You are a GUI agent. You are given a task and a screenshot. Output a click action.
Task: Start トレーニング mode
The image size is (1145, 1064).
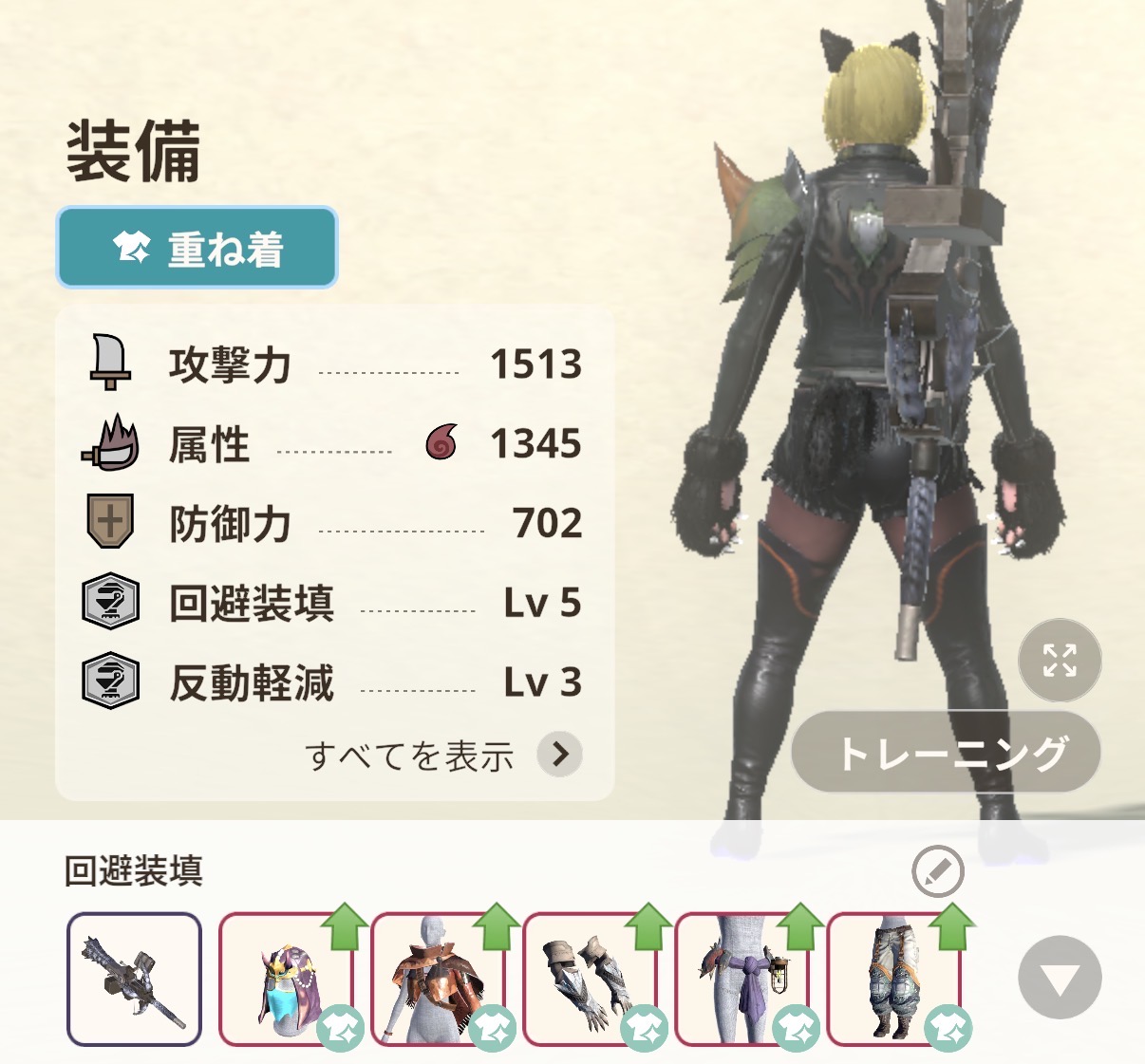coord(946,753)
